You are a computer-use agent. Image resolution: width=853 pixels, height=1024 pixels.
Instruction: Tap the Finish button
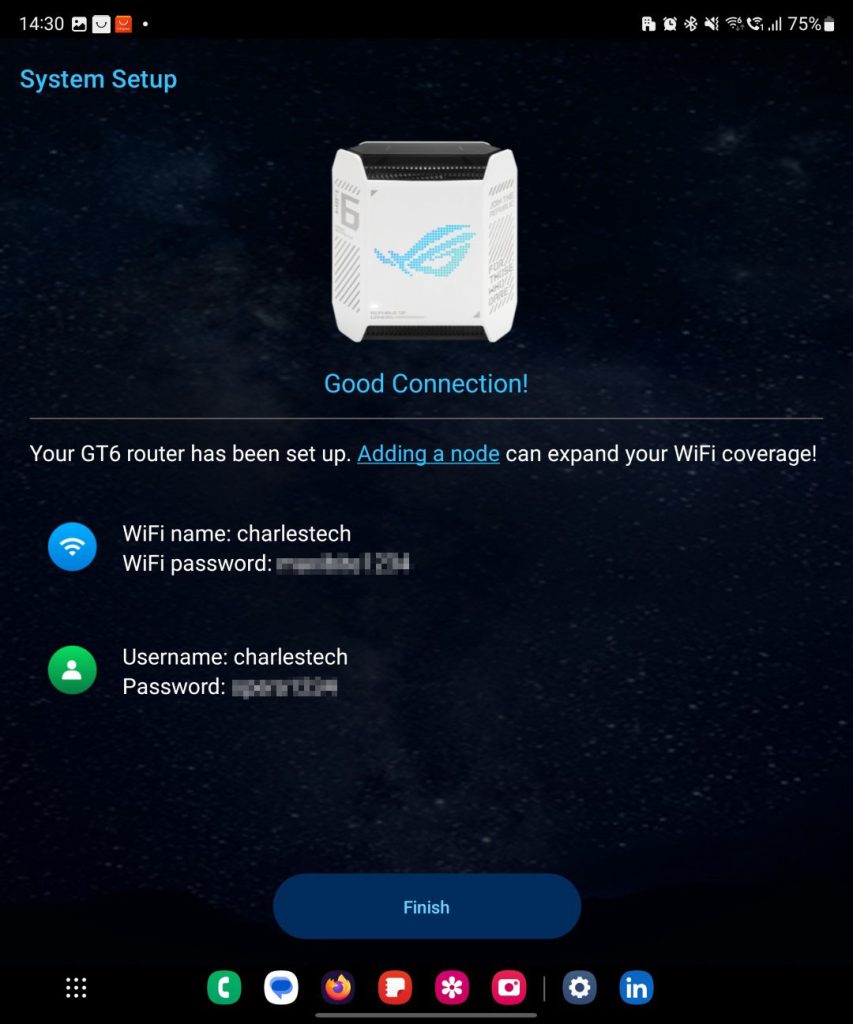pos(426,907)
